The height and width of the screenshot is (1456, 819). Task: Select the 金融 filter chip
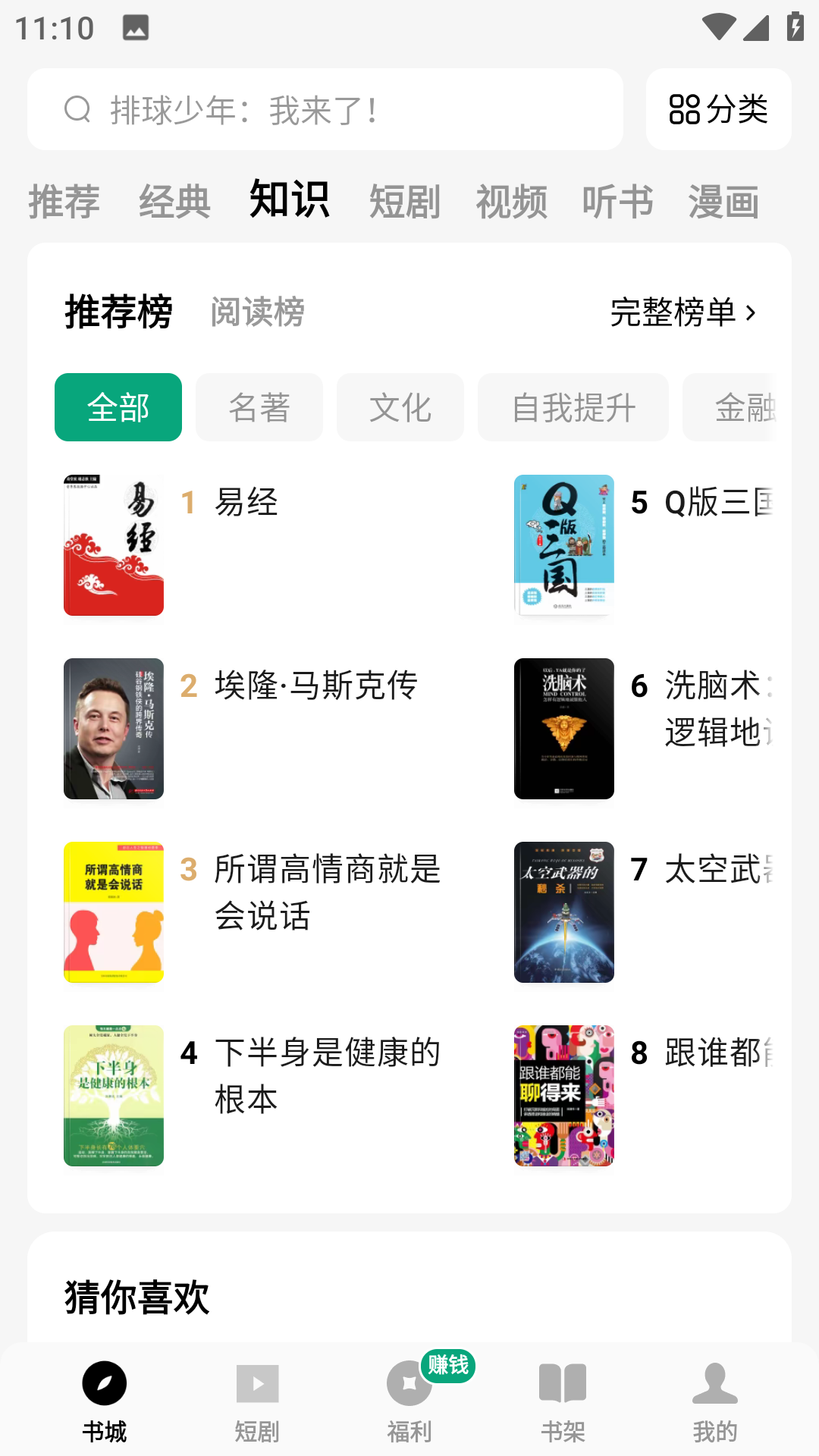(x=746, y=407)
